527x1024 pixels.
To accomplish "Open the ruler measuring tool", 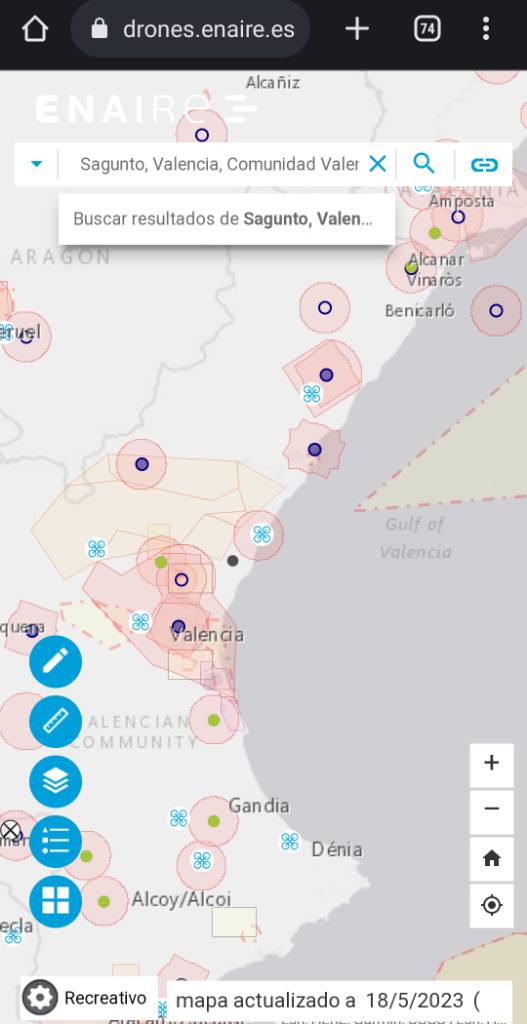I will 56,722.
